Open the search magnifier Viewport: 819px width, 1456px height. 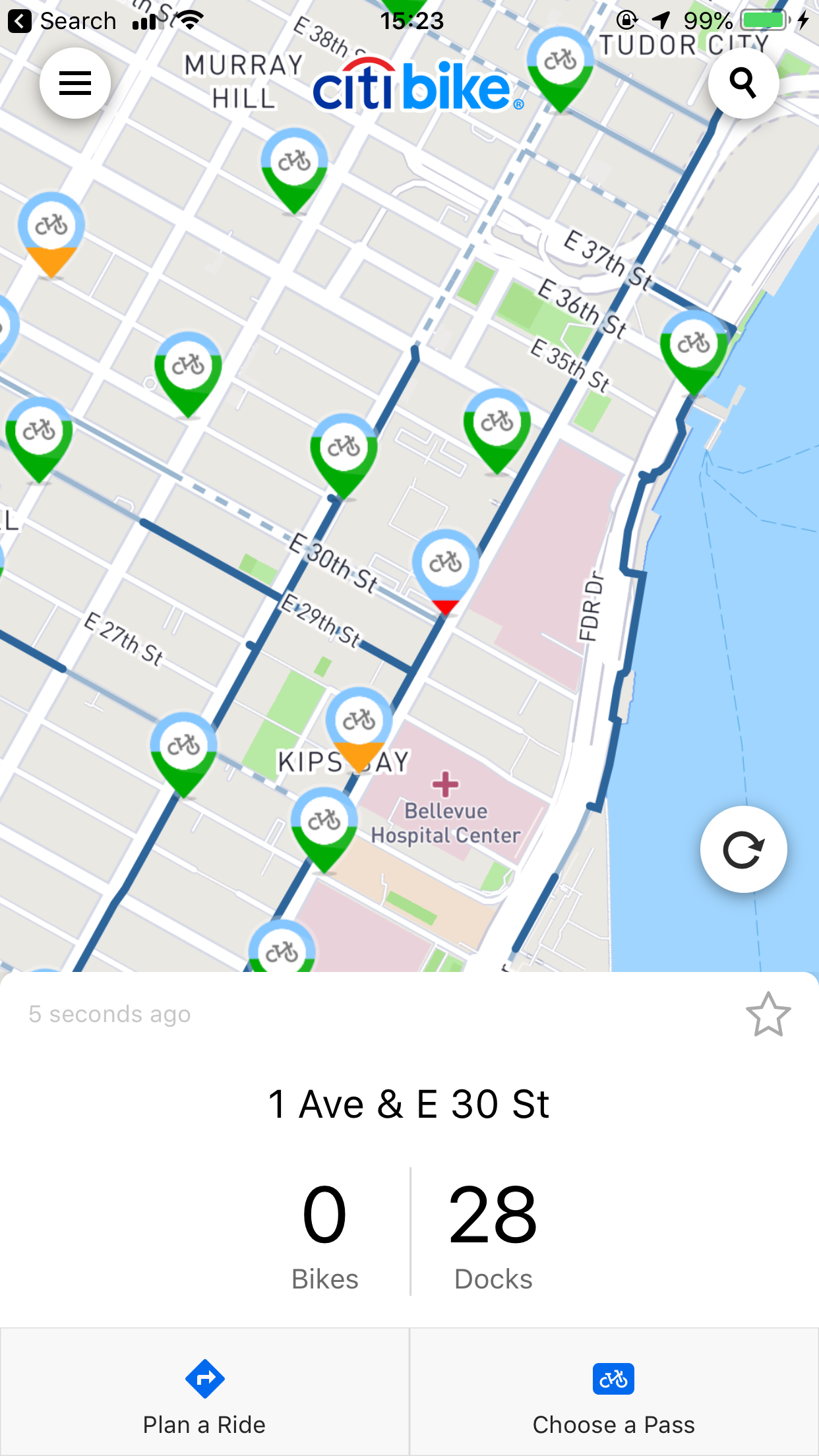743,83
